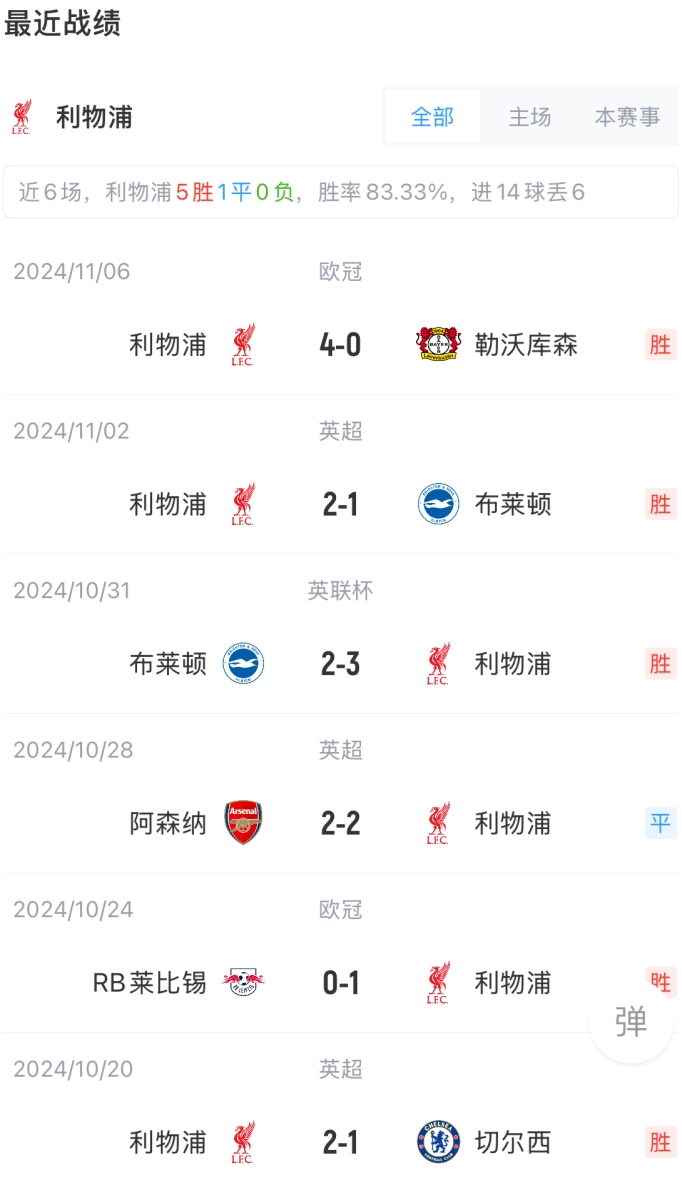
Task: View the 英联杯 布莱顿 vs 利物浦 match
Action: click(340, 663)
